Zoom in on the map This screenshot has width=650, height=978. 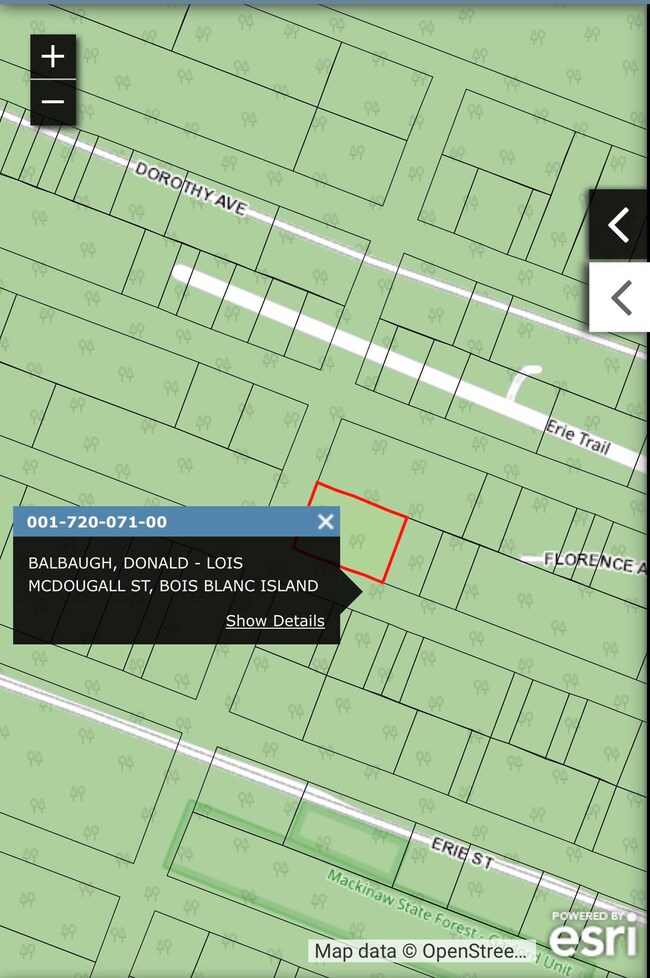pyautogui.click(x=53, y=57)
